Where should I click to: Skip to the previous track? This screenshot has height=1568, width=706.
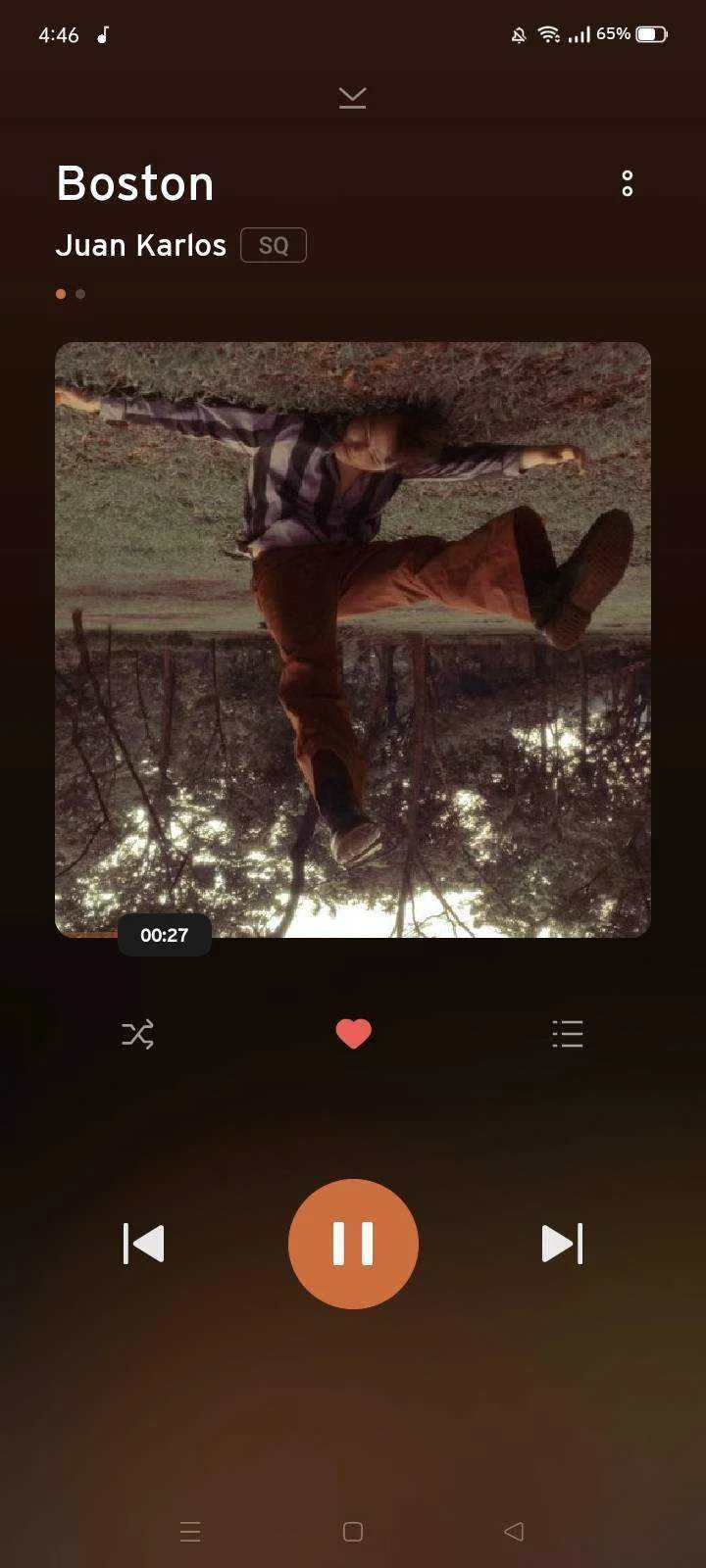point(143,1244)
